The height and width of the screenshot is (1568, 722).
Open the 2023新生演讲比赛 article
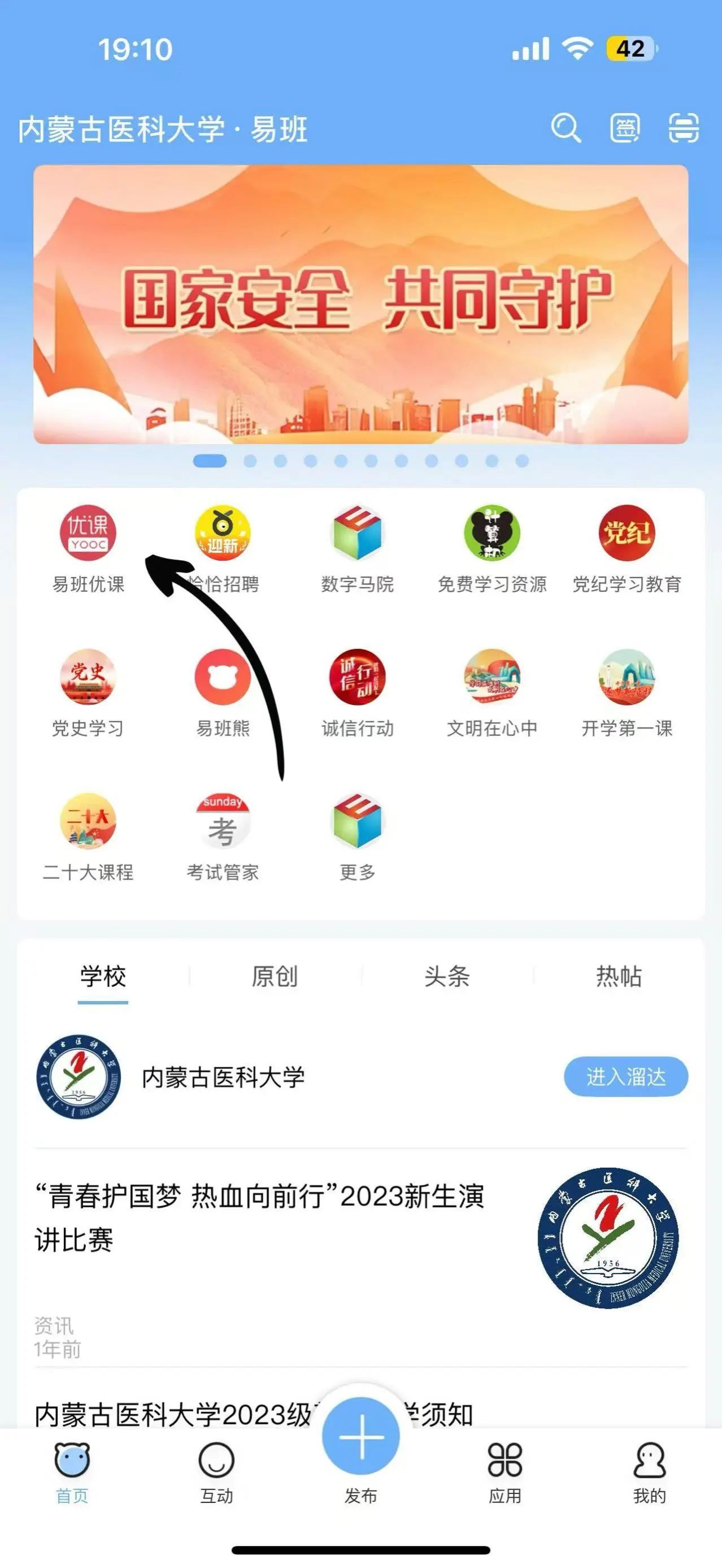(260, 1218)
